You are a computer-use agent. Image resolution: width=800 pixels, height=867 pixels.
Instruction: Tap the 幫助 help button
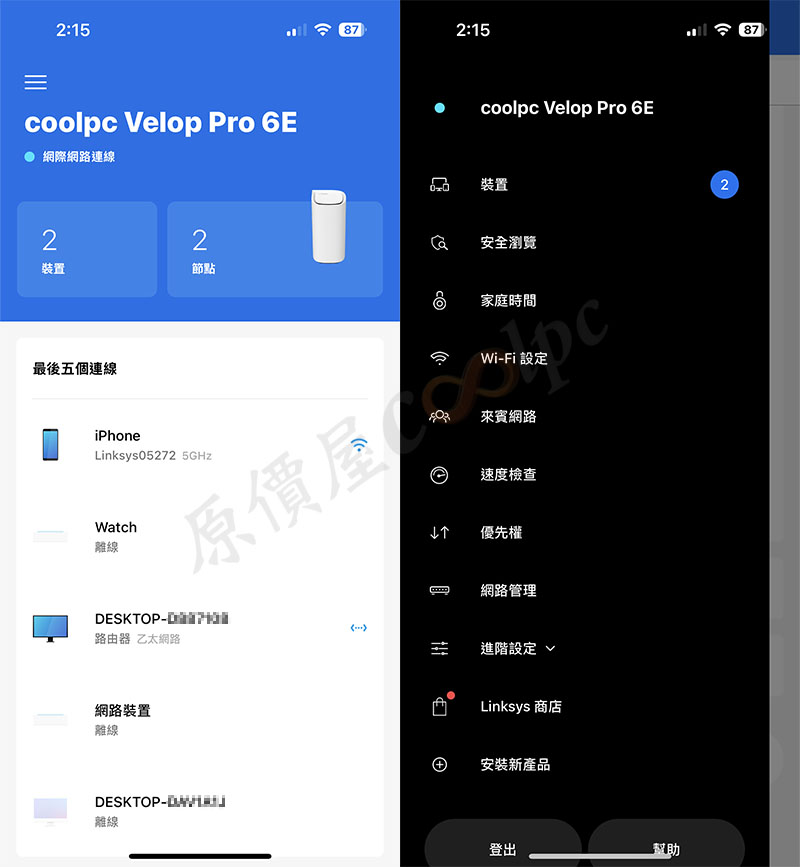pyautogui.click(x=666, y=847)
